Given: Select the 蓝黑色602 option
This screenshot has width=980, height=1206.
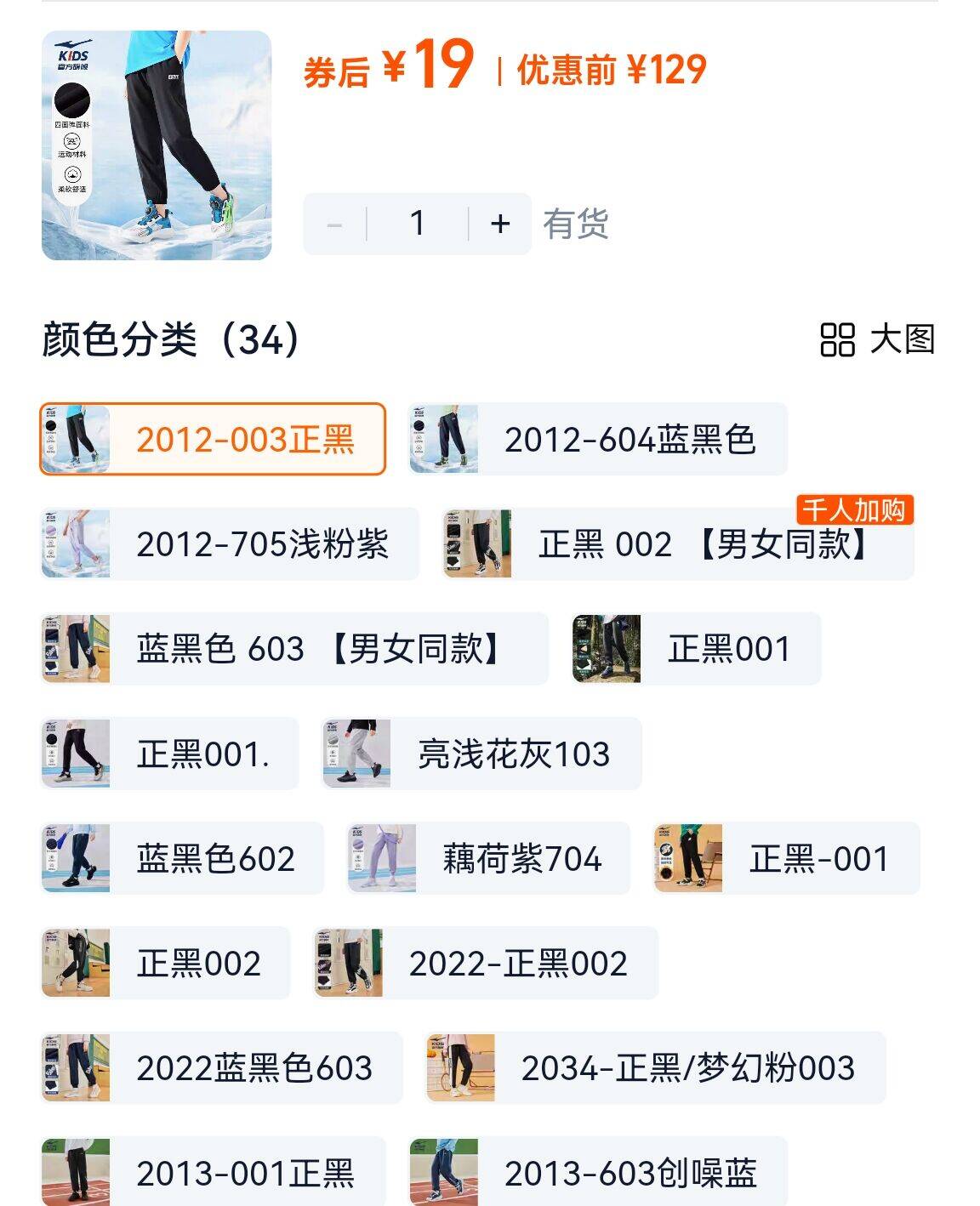Looking at the screenshot, I should tap(182, 859).
